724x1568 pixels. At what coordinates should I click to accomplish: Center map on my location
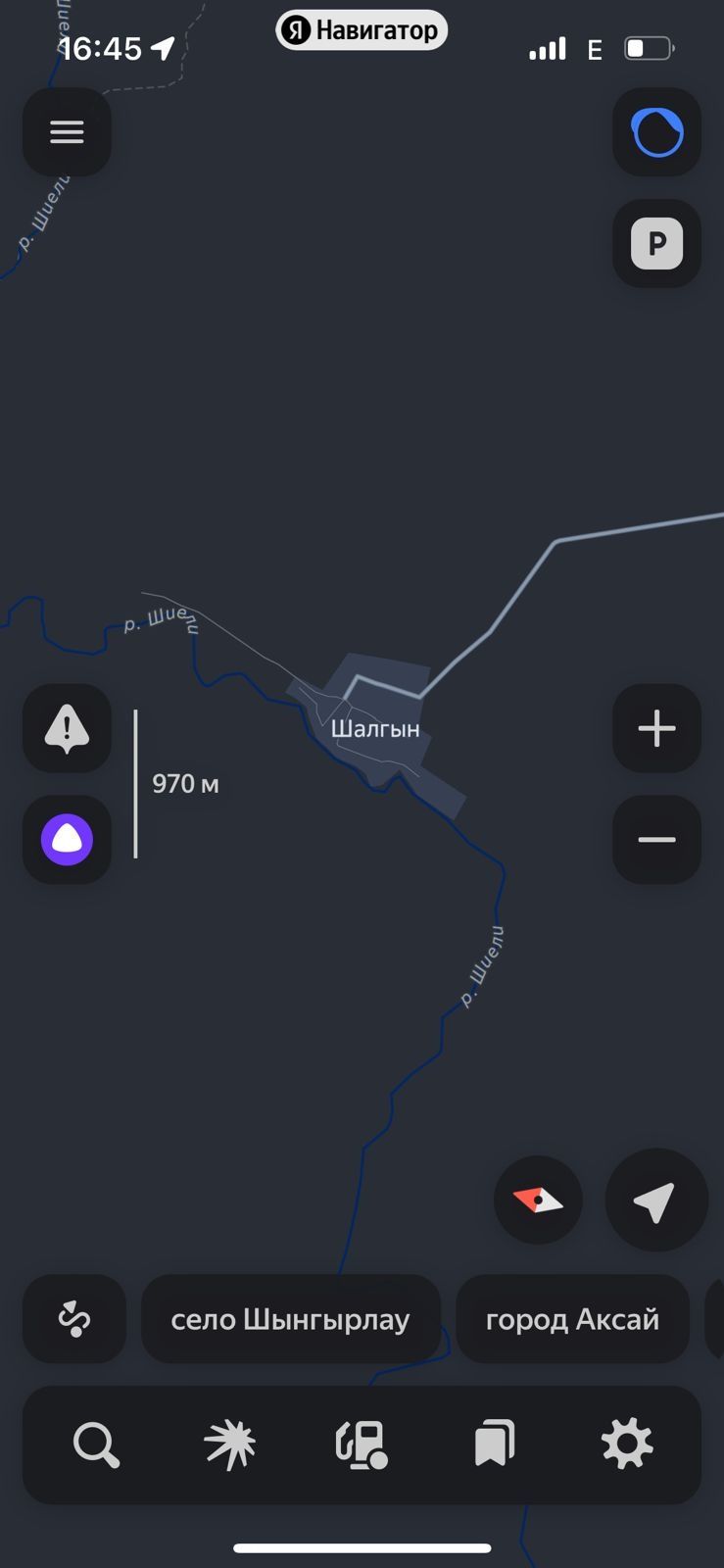[655, 1200]
